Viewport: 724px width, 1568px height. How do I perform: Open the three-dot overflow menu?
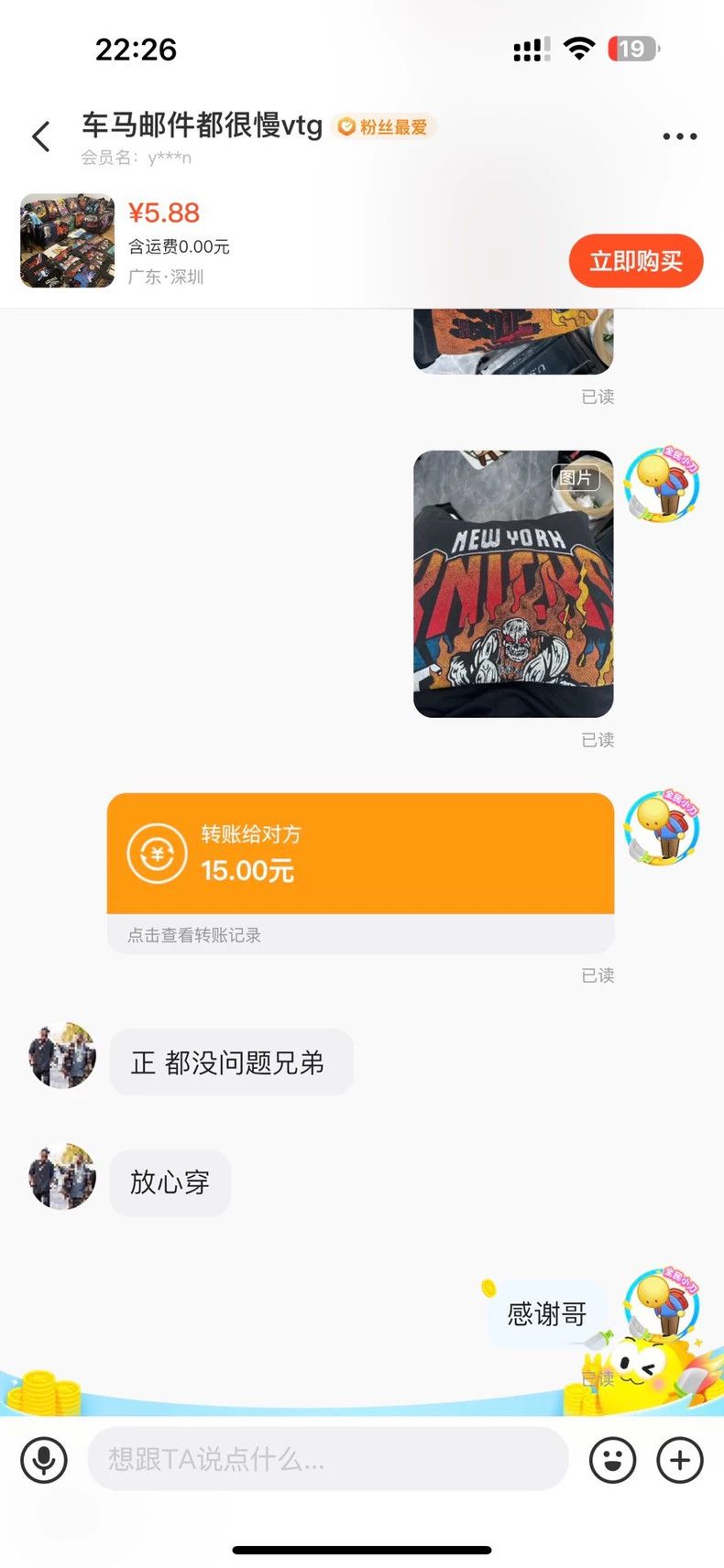[x=680, y=136]
